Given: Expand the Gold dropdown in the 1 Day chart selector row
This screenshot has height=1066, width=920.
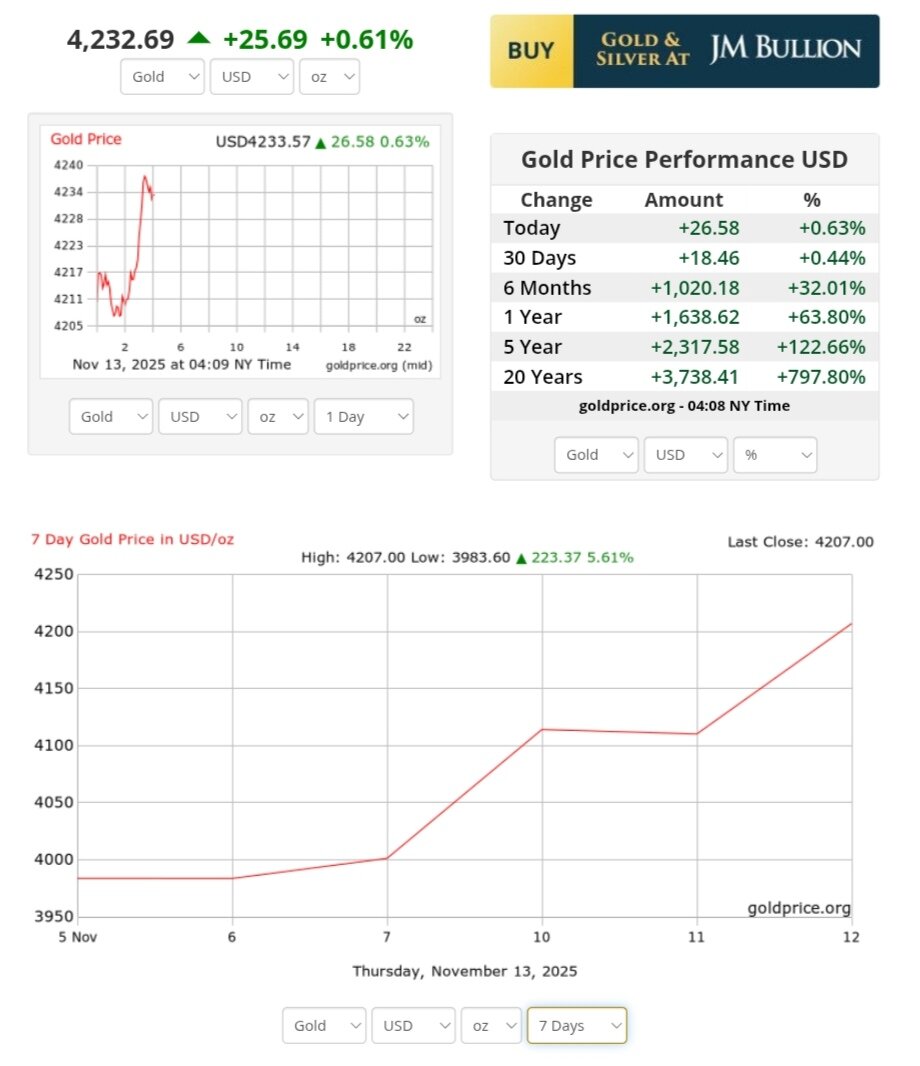Looking at the screenshot, I should point(111,417).
